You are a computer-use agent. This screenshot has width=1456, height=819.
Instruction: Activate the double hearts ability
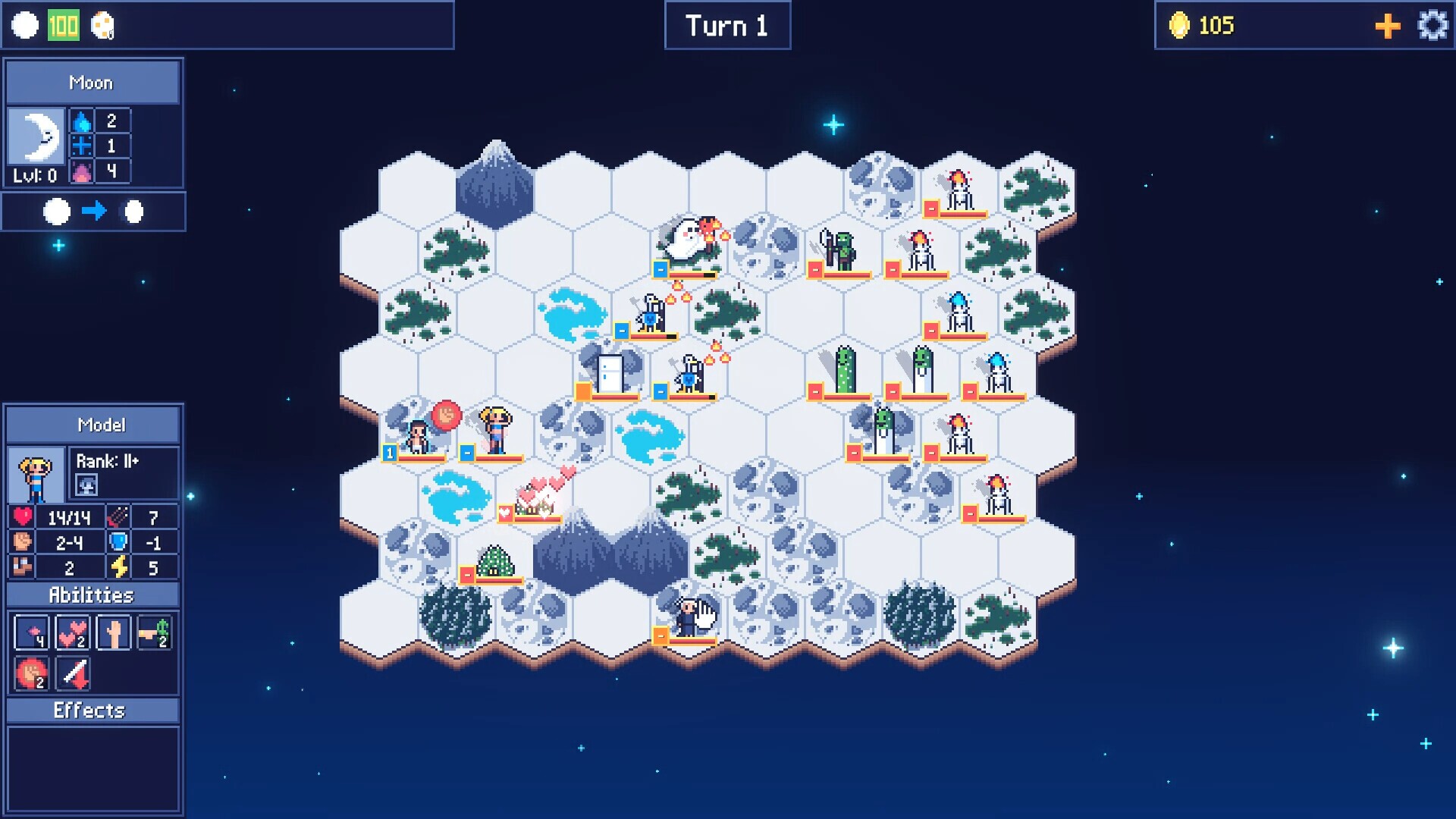coord(72,632)
